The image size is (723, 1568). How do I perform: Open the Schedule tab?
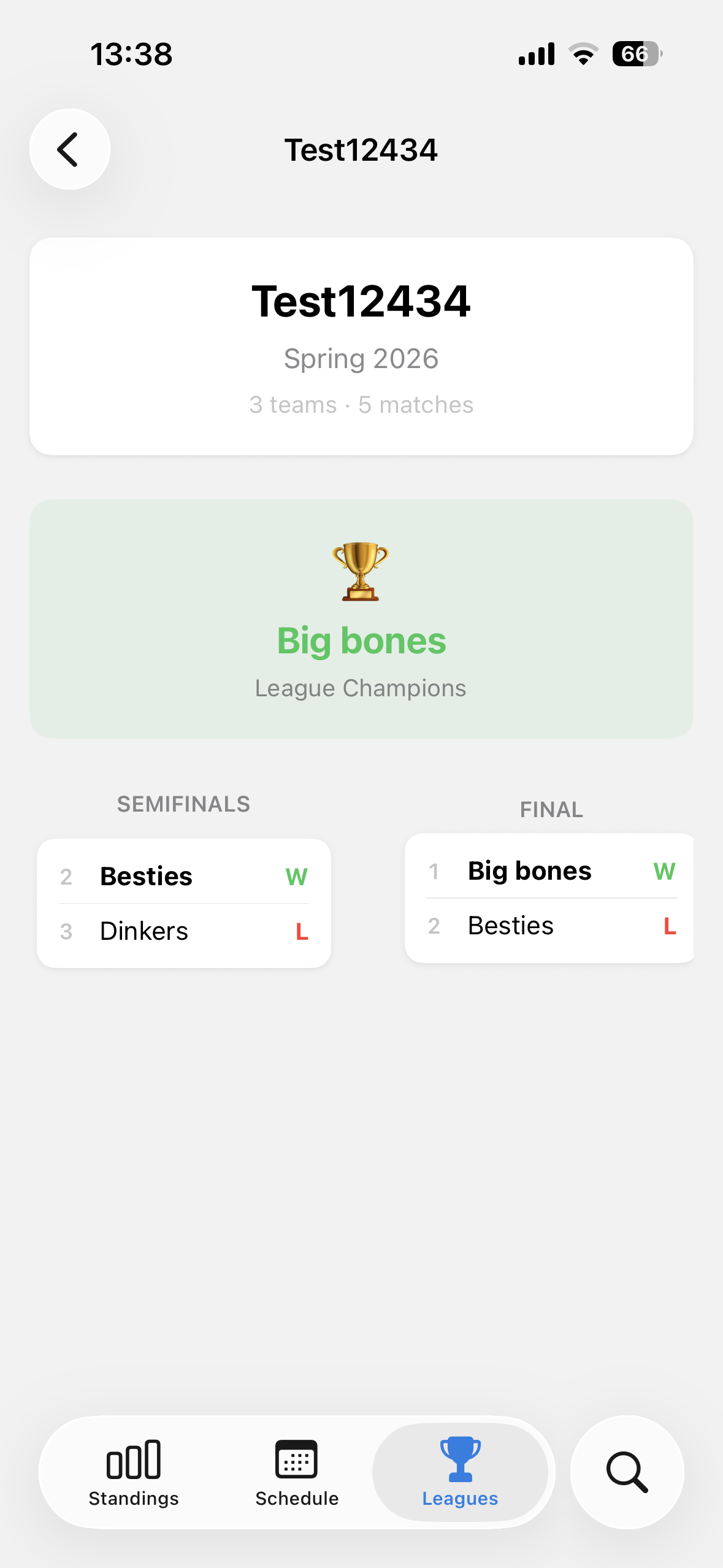point(297,1472)
